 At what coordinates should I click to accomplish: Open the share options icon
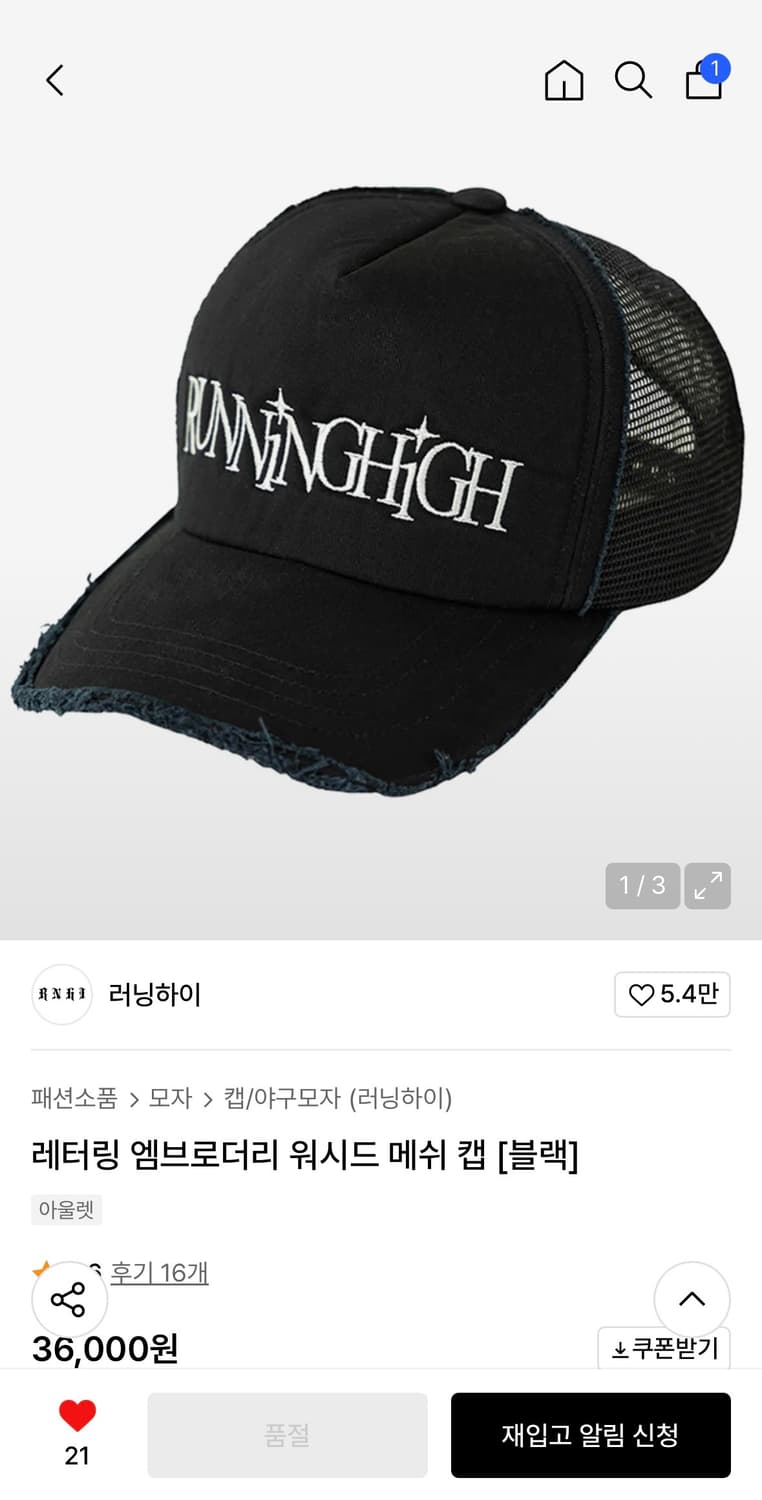pos(69,1299)
